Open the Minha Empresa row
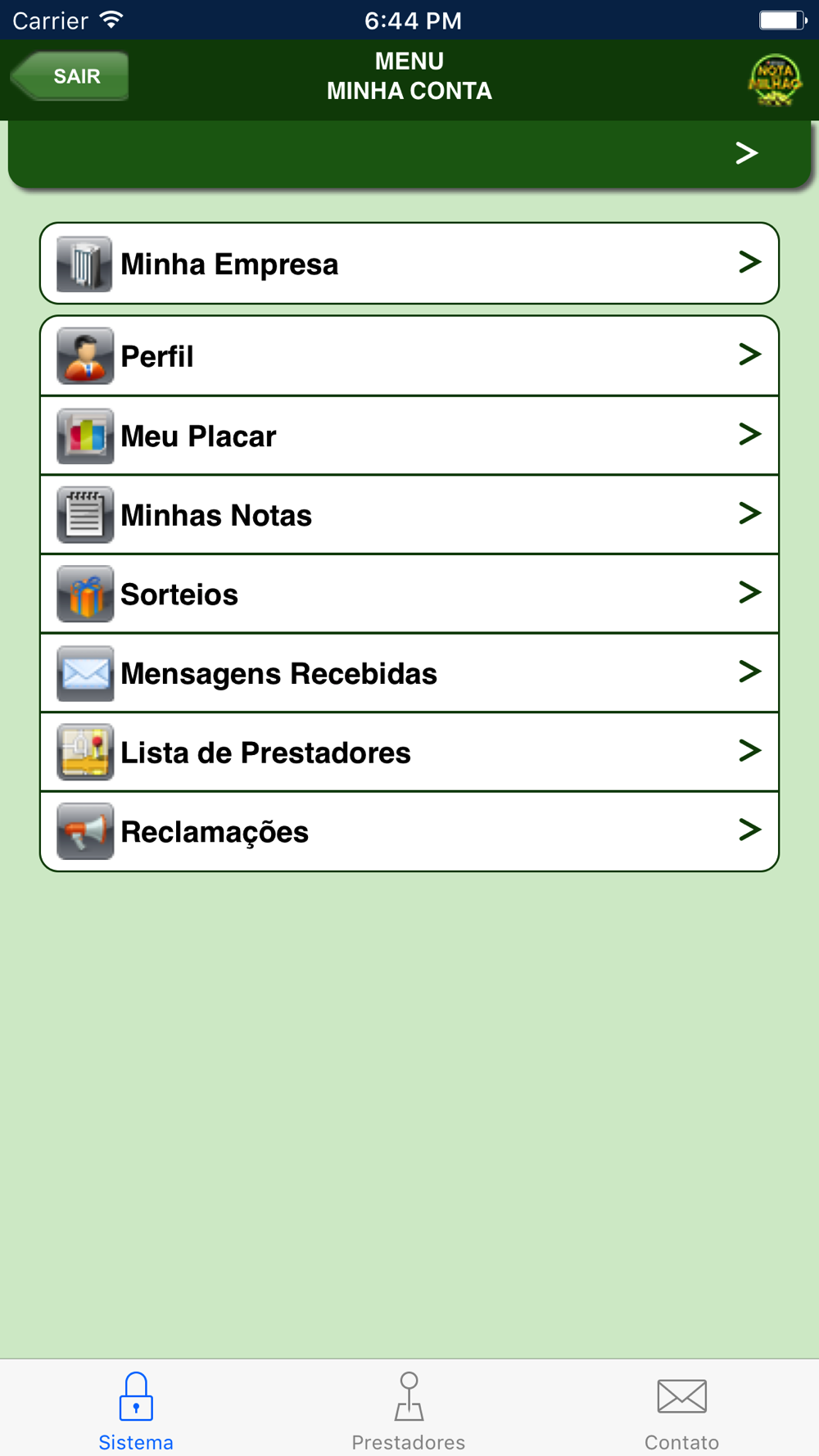 point(409,264)
